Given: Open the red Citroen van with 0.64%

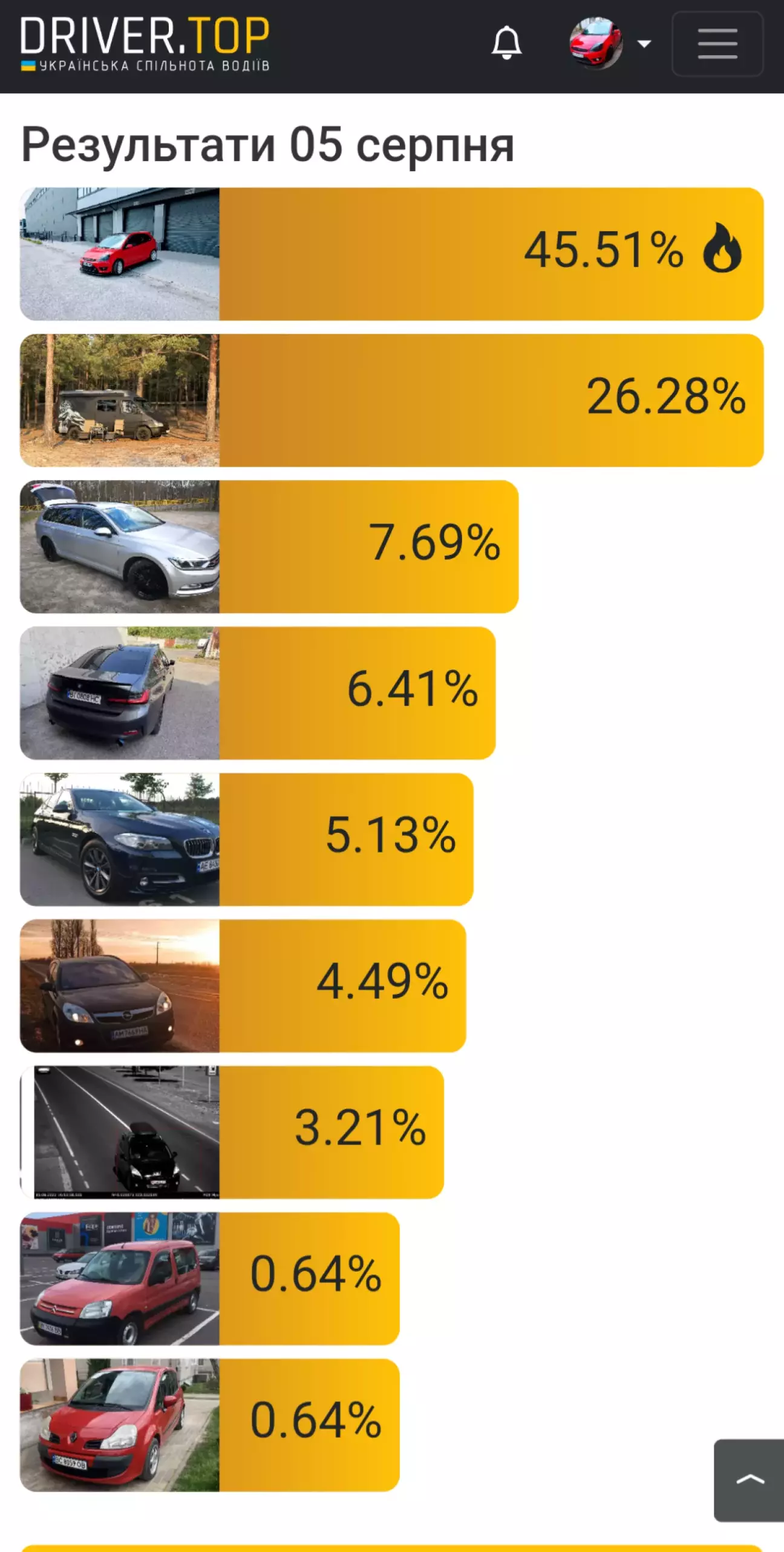Looking at the screenshot, I should pyautogui.click(x=209, y=1278).
